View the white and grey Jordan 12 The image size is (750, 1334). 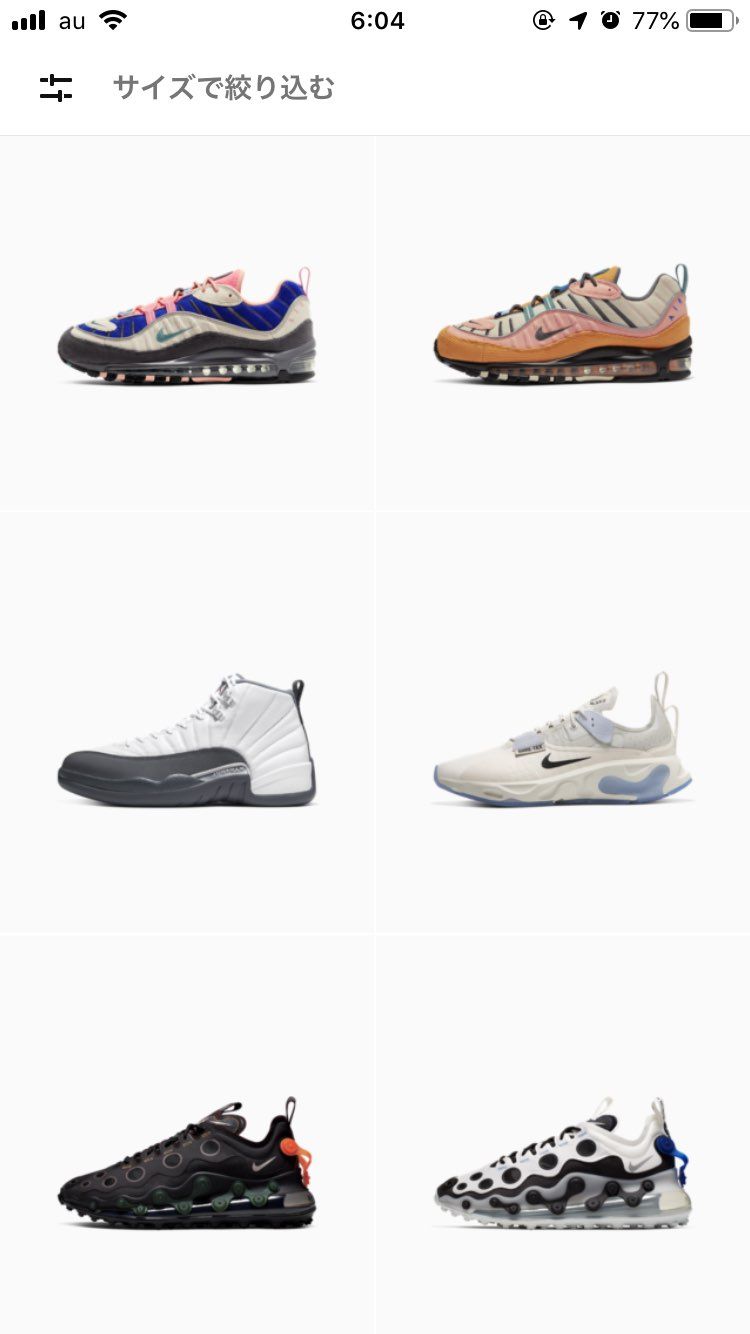187,742
